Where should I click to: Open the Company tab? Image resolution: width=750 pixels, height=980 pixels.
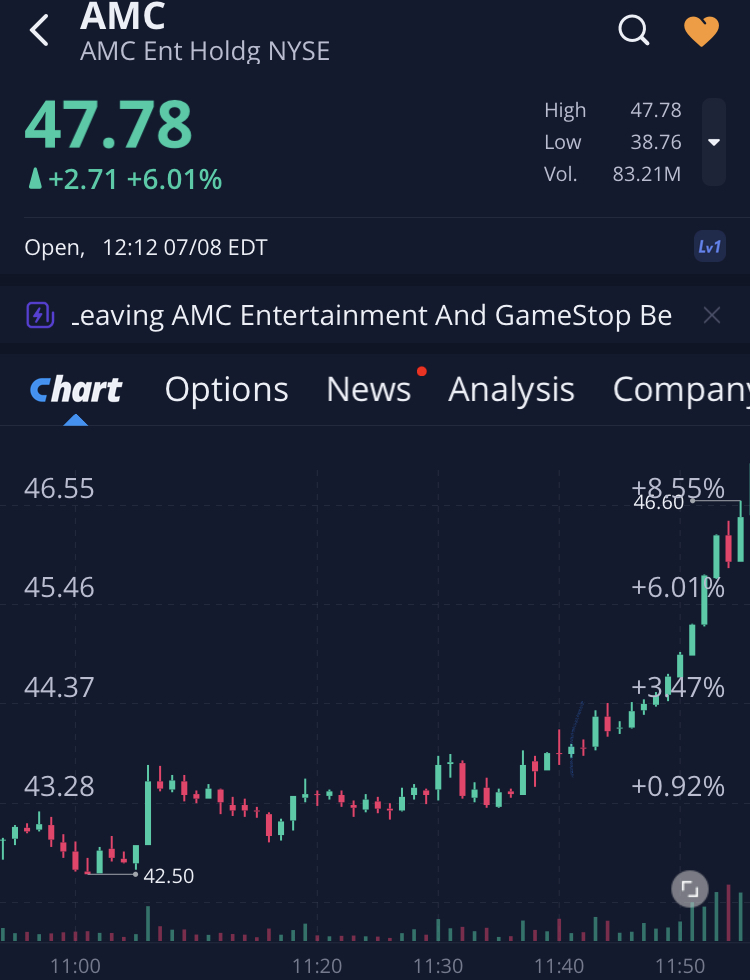682,389
